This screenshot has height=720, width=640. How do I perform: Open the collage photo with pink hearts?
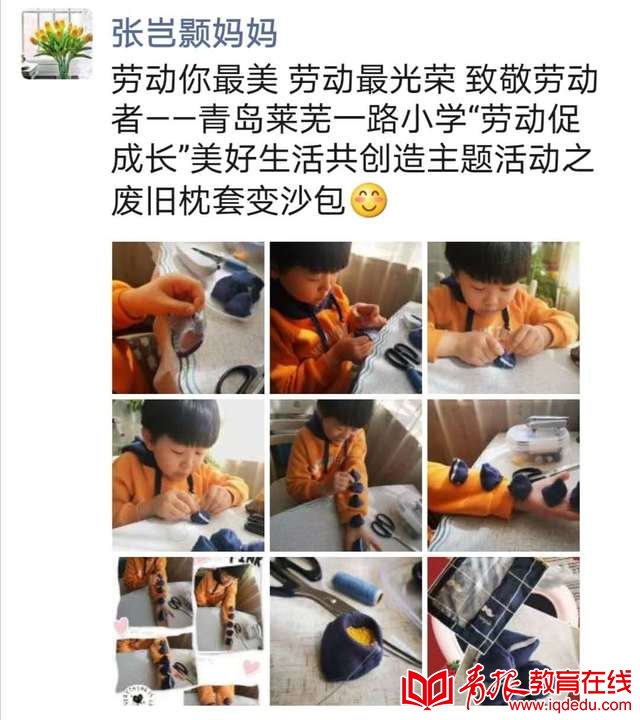click(x=188, y=631)
